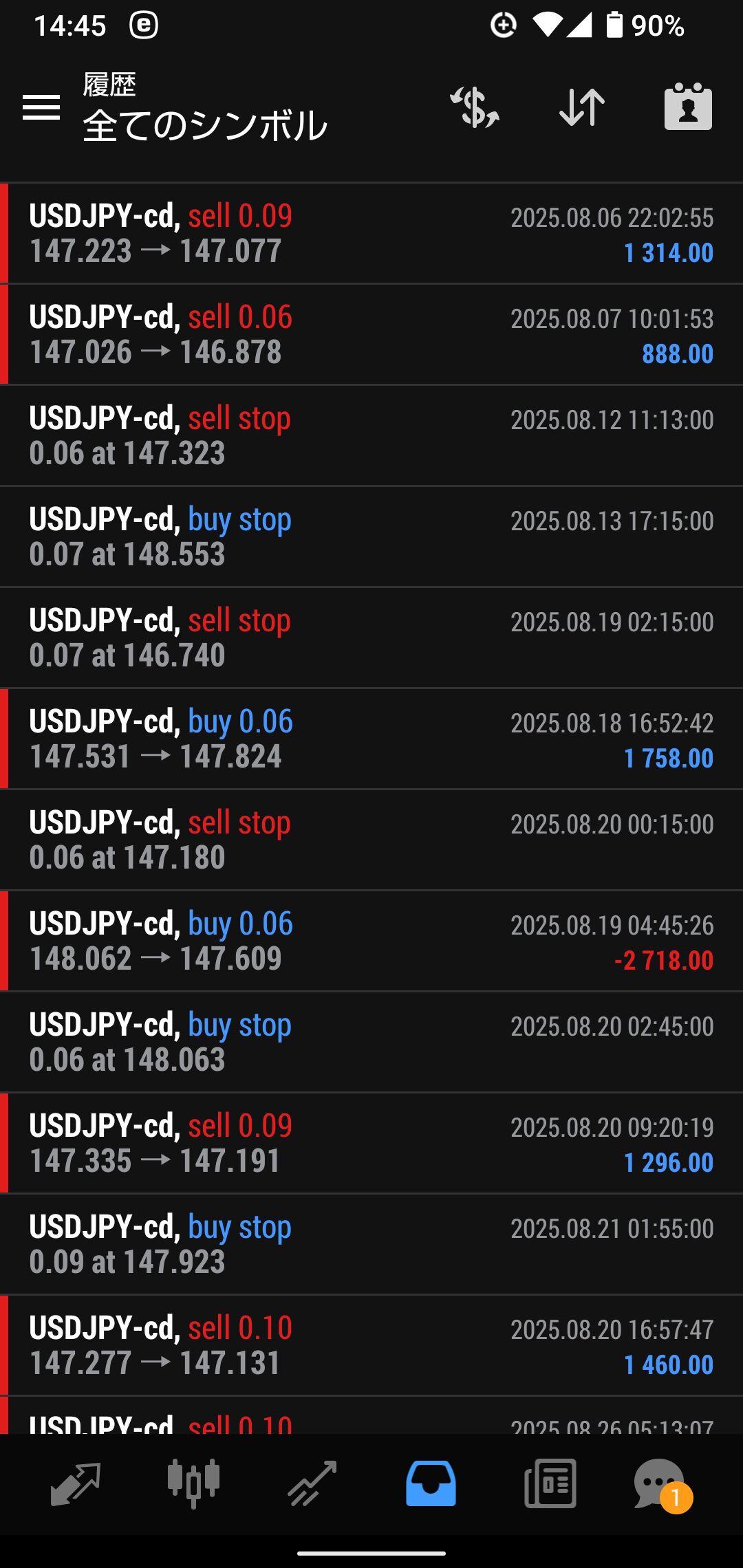Open the sell 0.09 trade at 147.223
Viewport: 743px width, 1568px height.
(371, 233)
